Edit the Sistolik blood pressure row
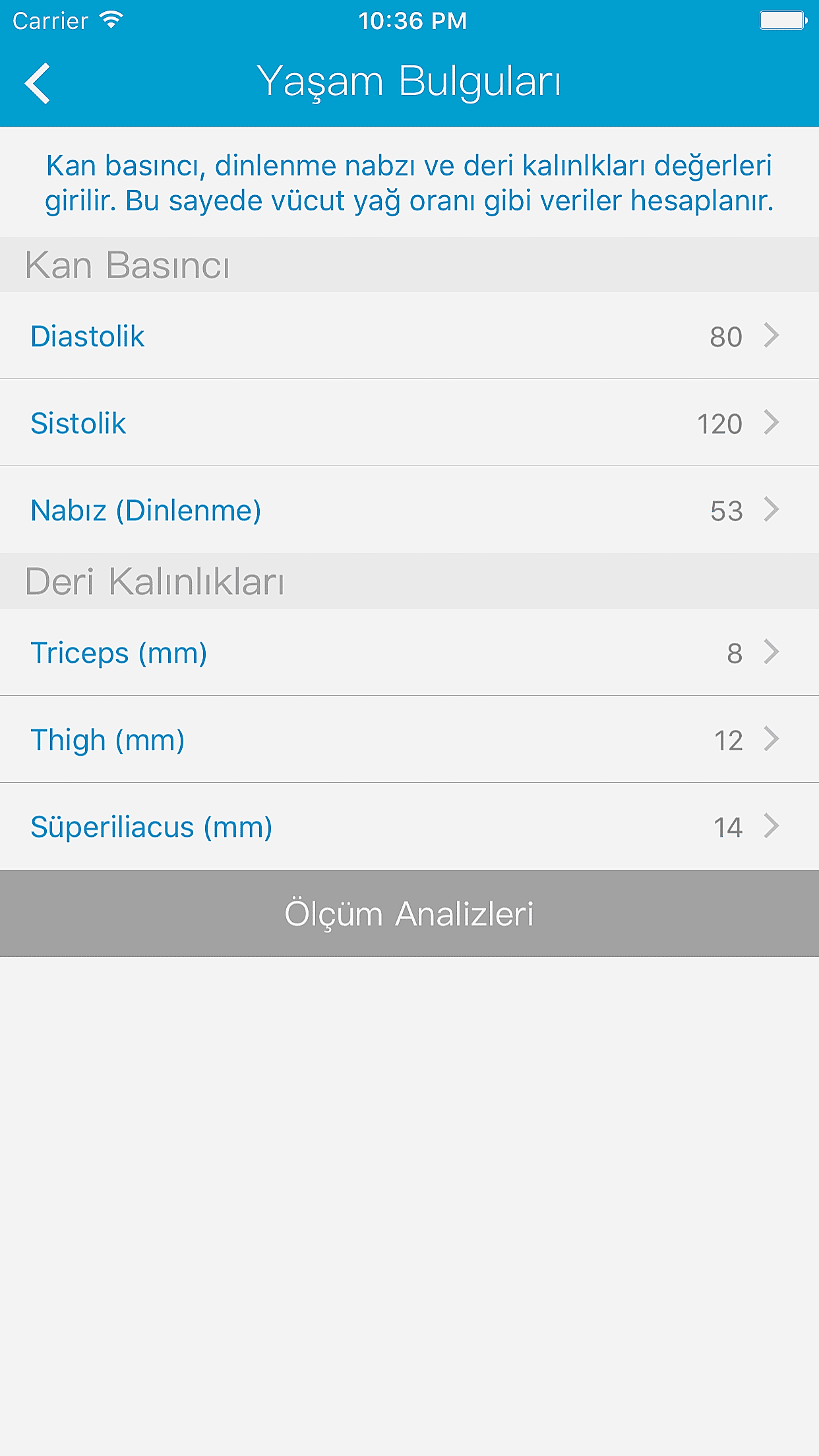This screenshot has height=1456, width=819. [409, 423]
